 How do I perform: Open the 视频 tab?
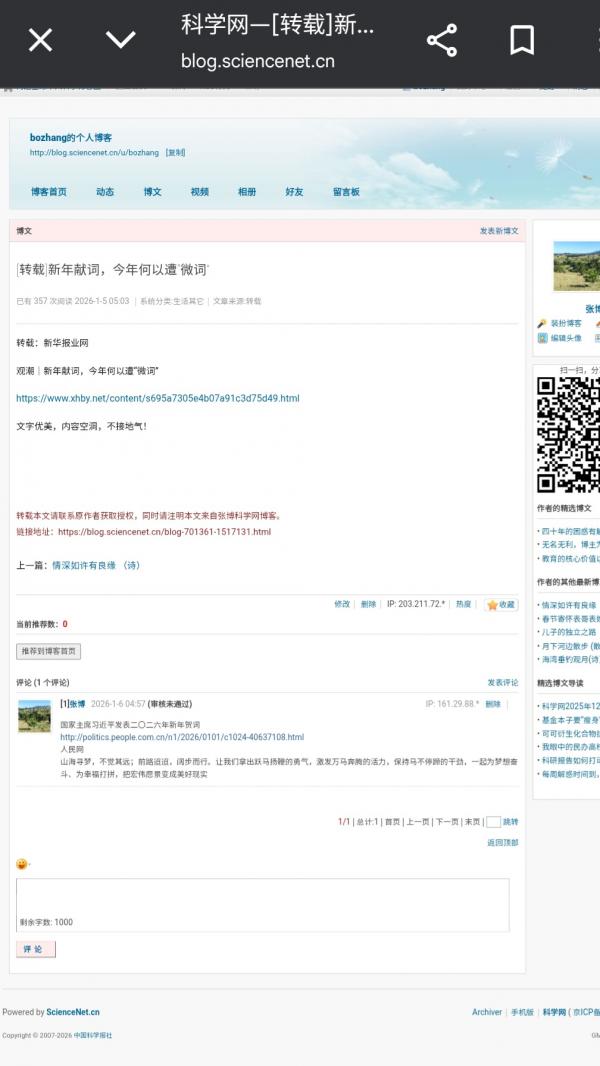(200, 192)
